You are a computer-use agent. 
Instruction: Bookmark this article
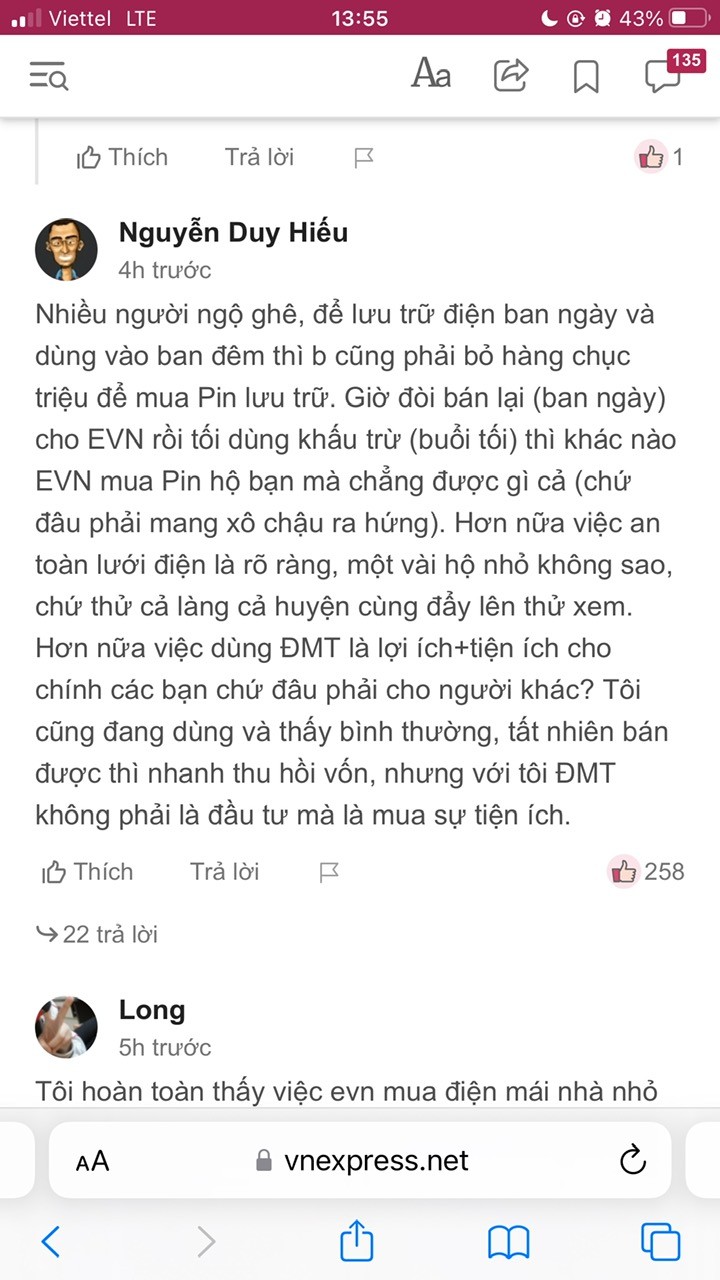586,76
